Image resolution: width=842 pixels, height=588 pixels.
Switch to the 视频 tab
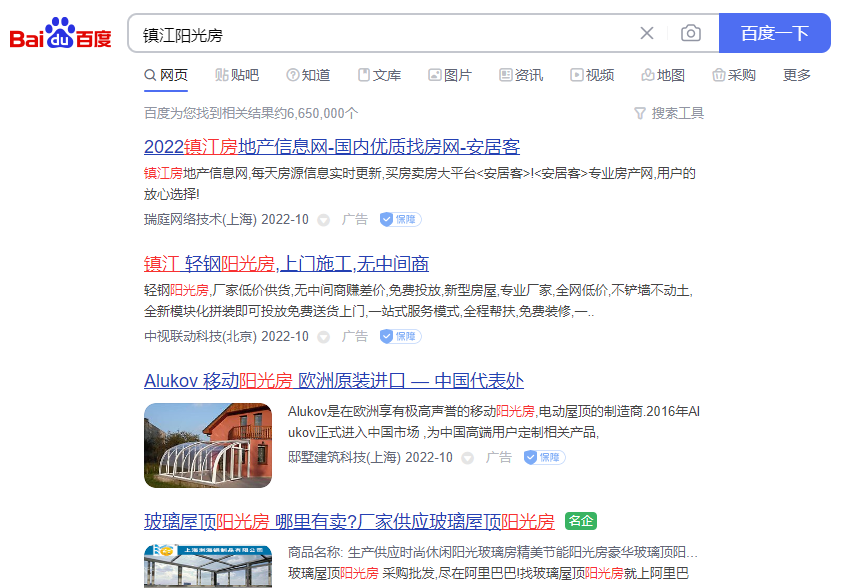tap(592, 75)
